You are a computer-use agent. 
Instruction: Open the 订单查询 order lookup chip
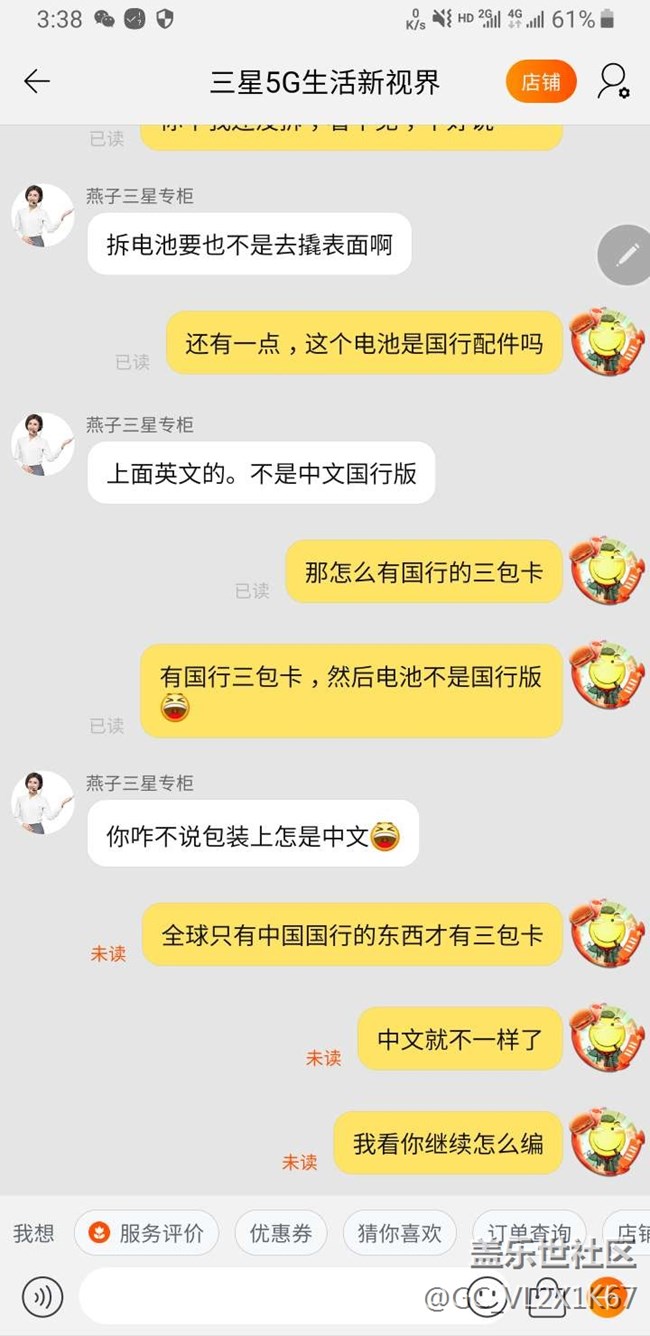(529, 1233)
